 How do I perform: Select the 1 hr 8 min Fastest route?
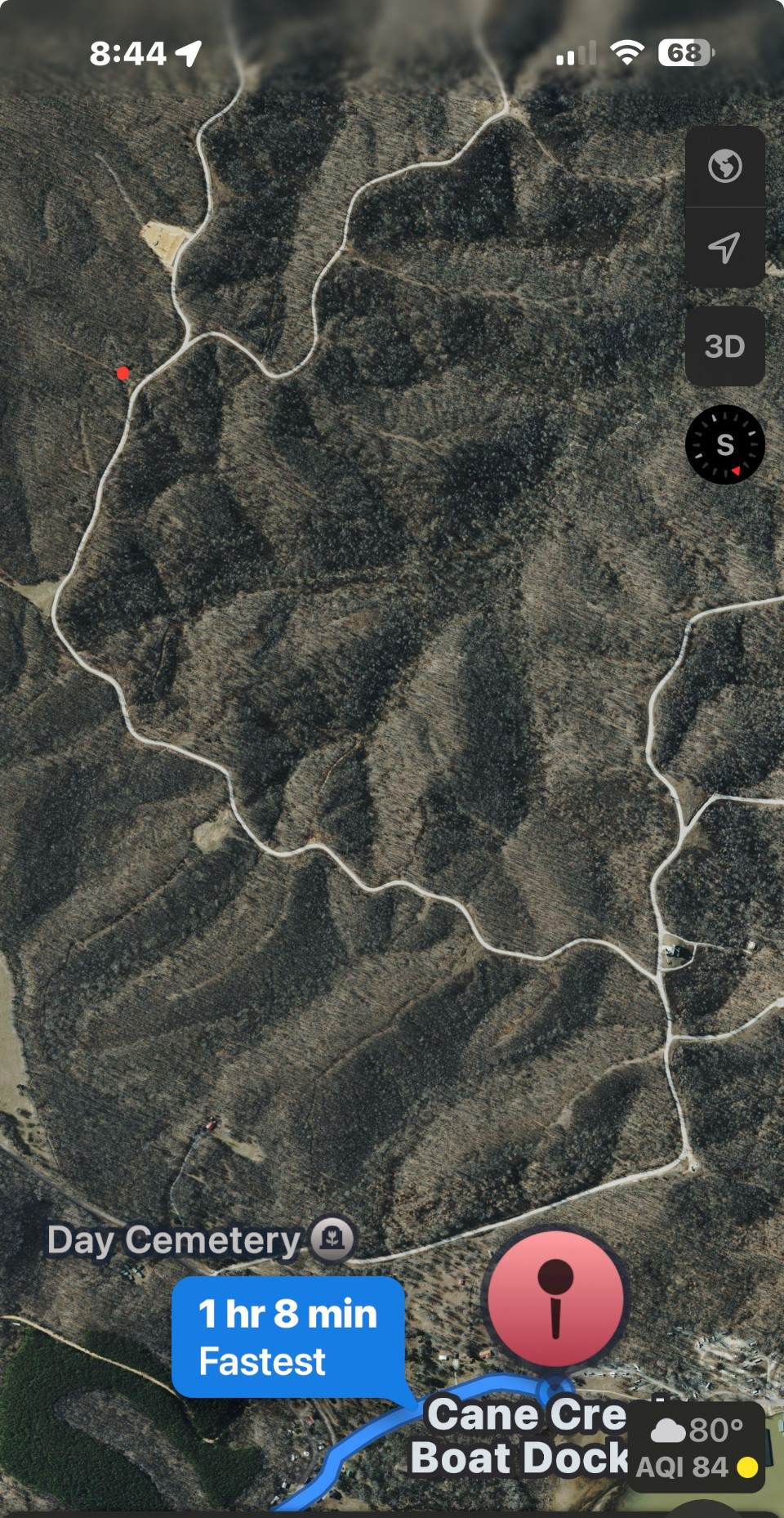point(287,1337)
